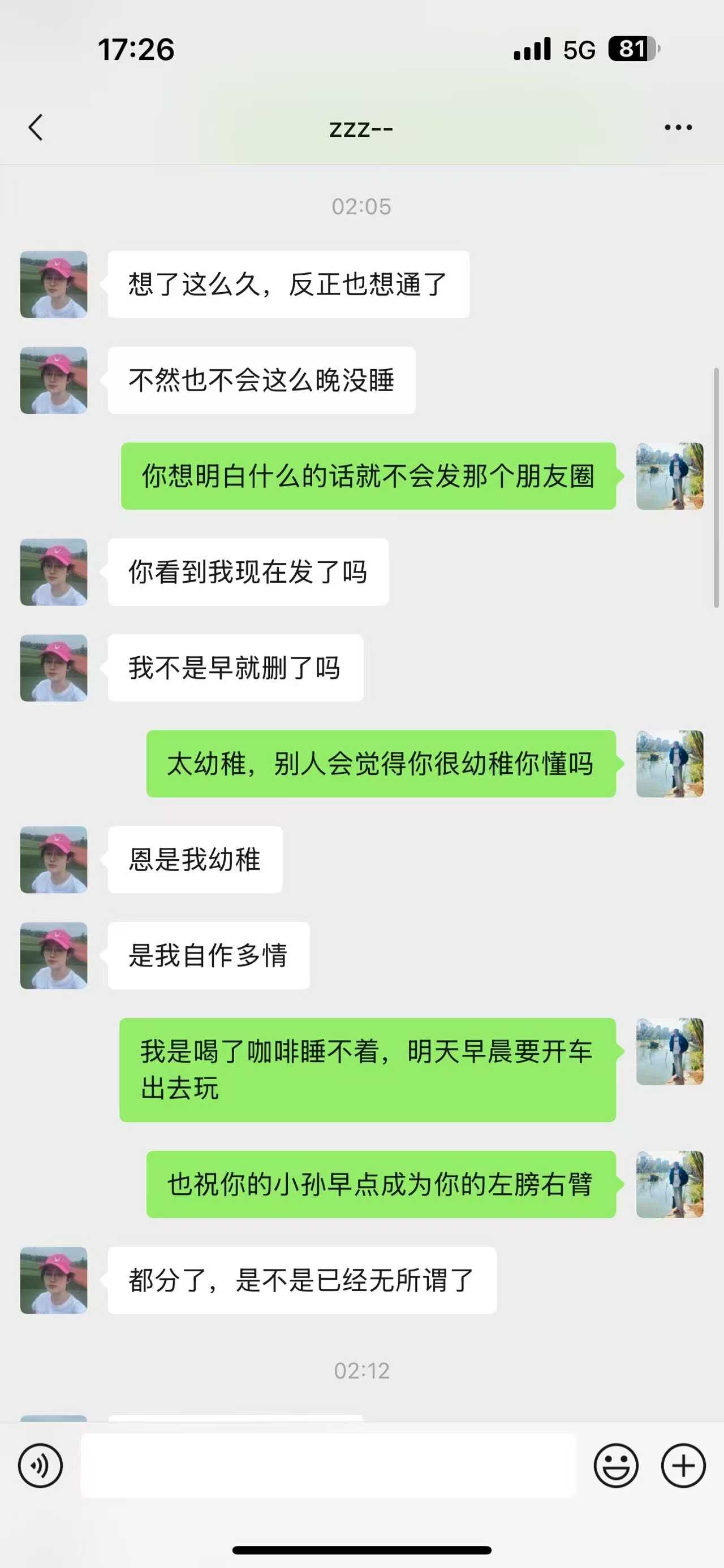Open the emoji sticker panel

615,1465
